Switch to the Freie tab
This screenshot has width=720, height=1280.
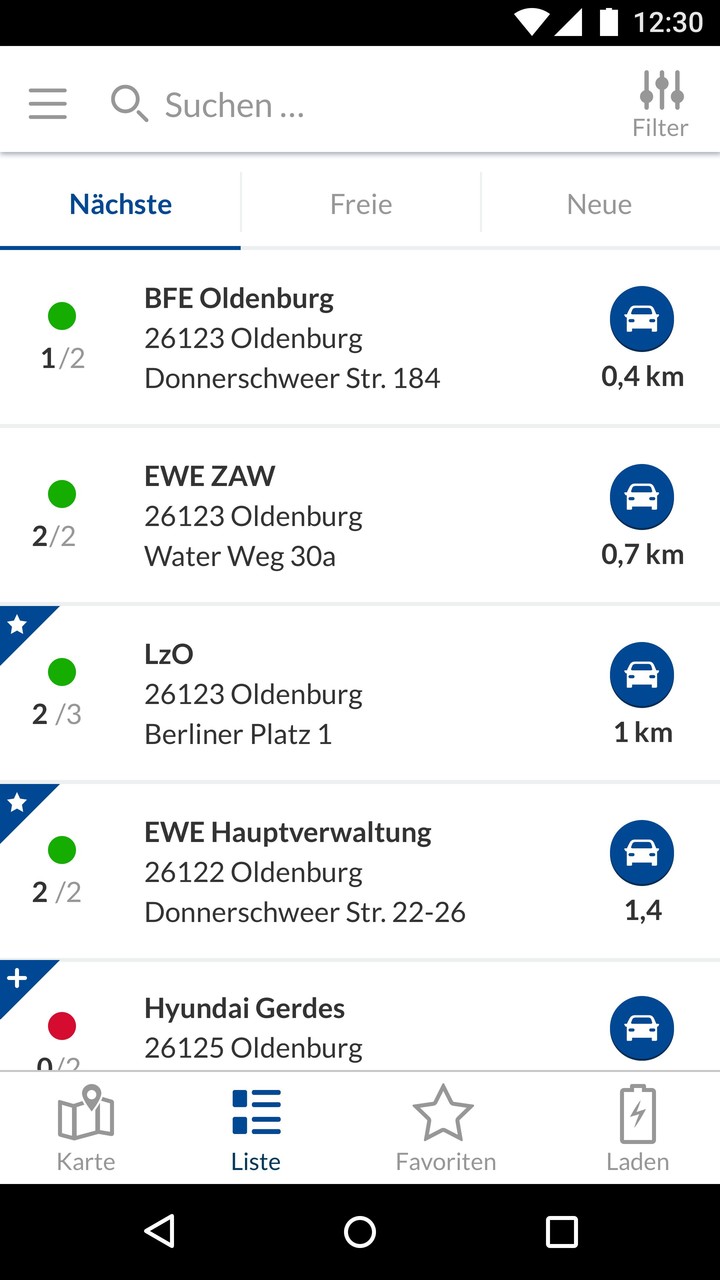tap(360, 203)
